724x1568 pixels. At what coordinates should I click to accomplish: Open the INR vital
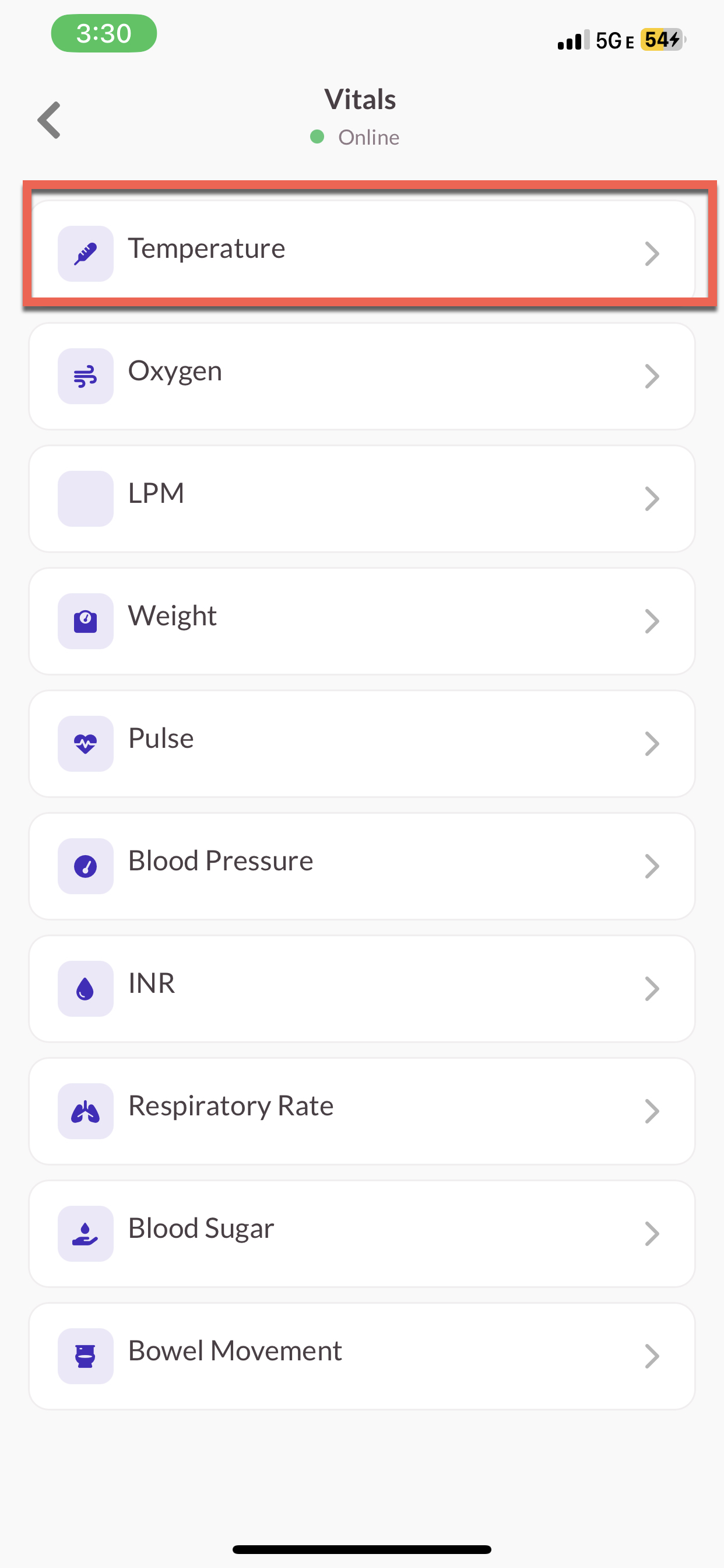[361, 988]
